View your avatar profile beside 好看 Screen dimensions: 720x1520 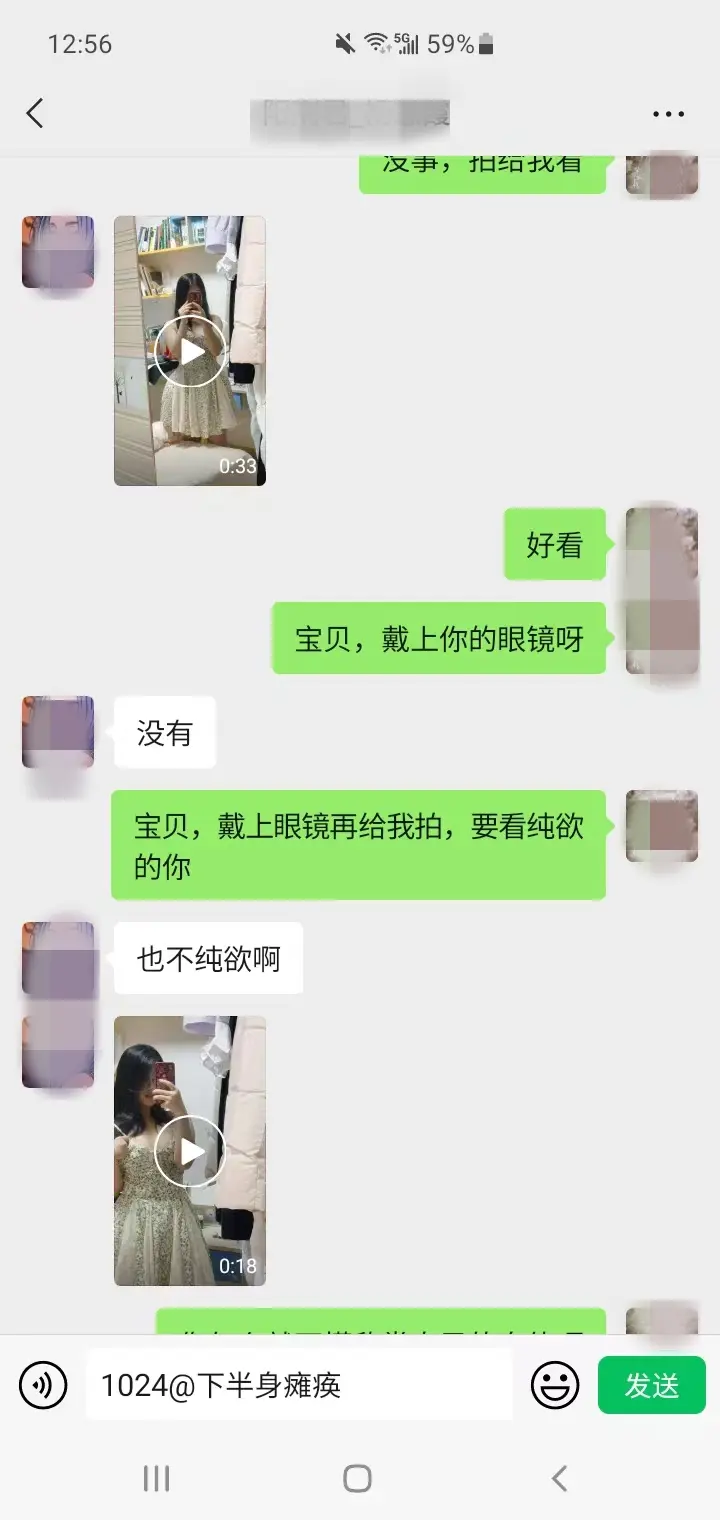tap(661, 545)
